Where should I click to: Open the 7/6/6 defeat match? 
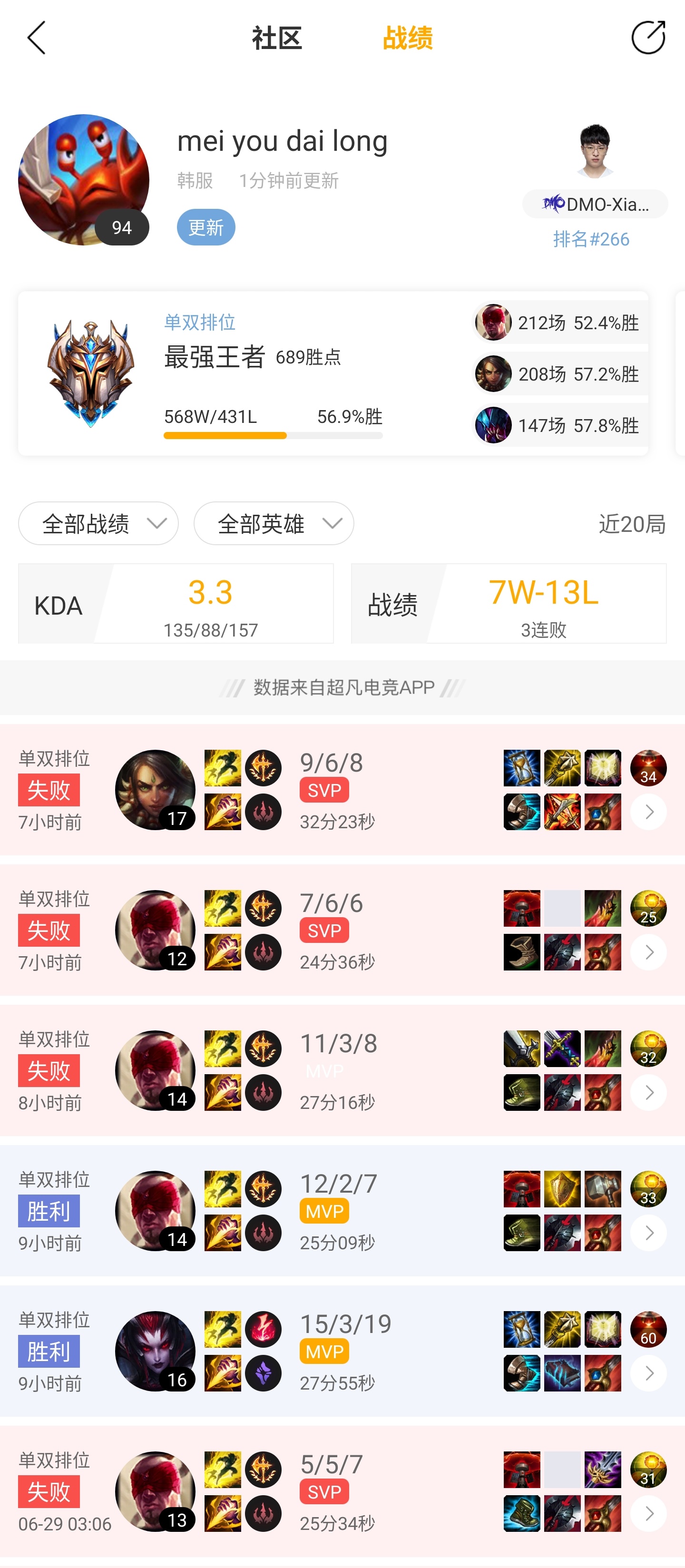(648, 952)
